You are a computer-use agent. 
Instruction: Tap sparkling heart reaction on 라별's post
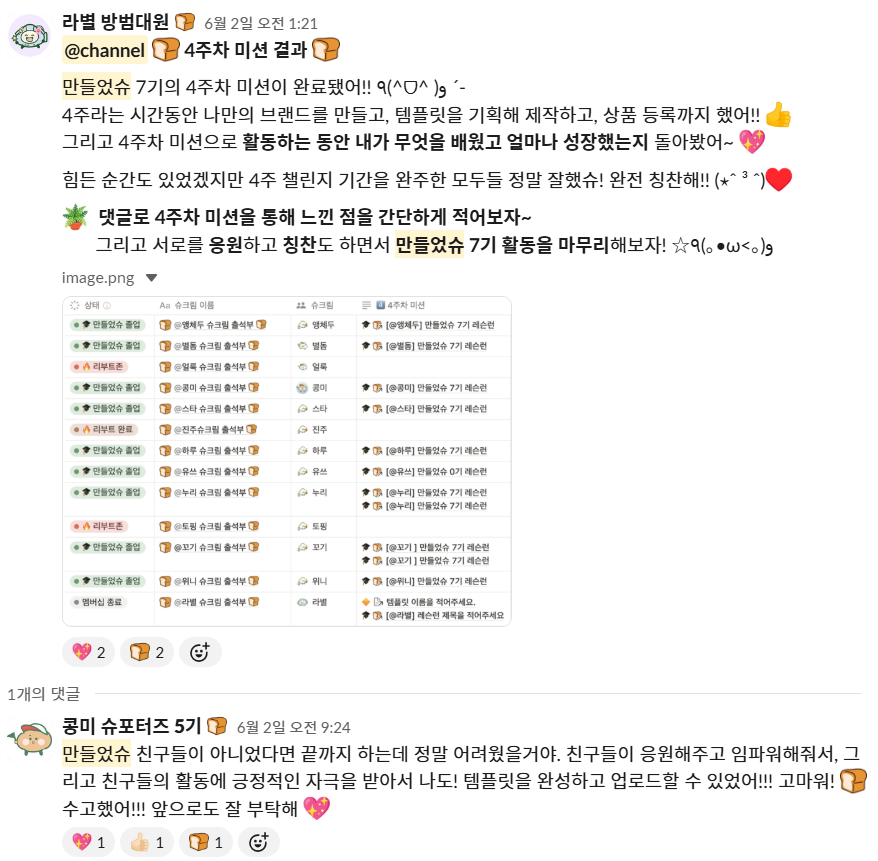coord(89,652)
